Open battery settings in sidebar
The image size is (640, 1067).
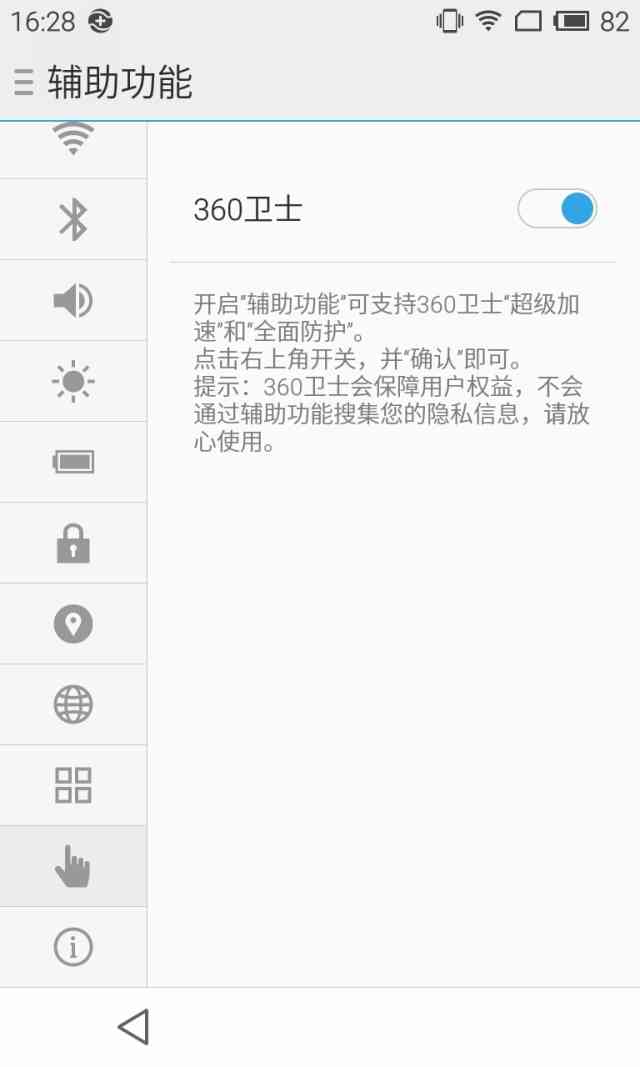coord(73,462)
